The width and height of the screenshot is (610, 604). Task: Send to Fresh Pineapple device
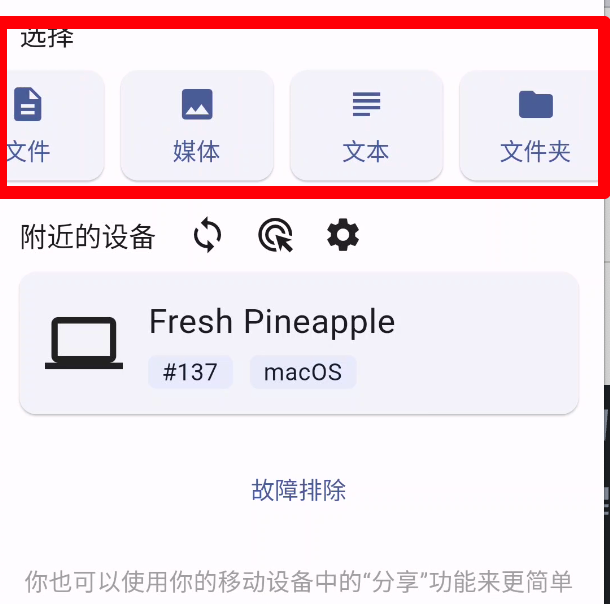pos(298,343)
